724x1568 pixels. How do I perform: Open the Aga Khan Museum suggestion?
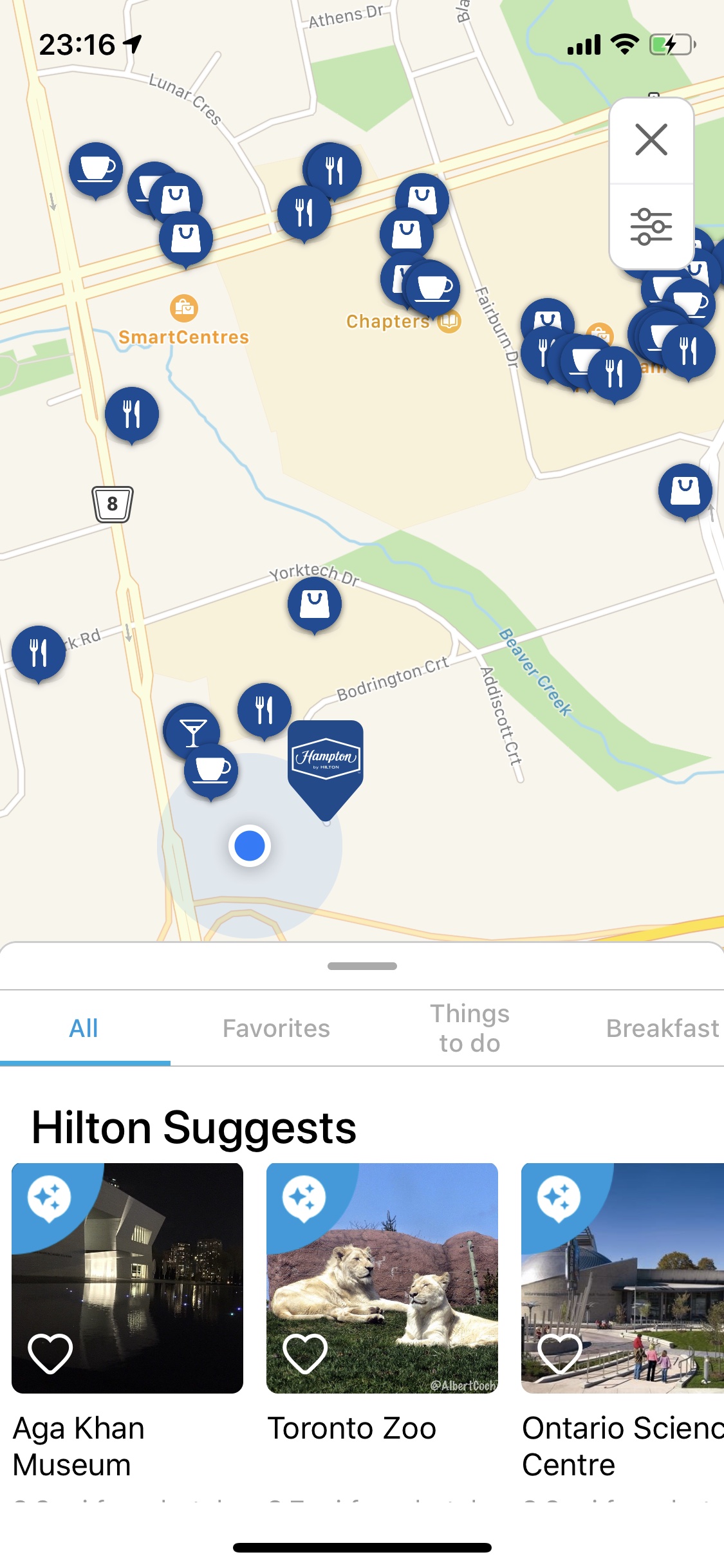coord(127,1278)
